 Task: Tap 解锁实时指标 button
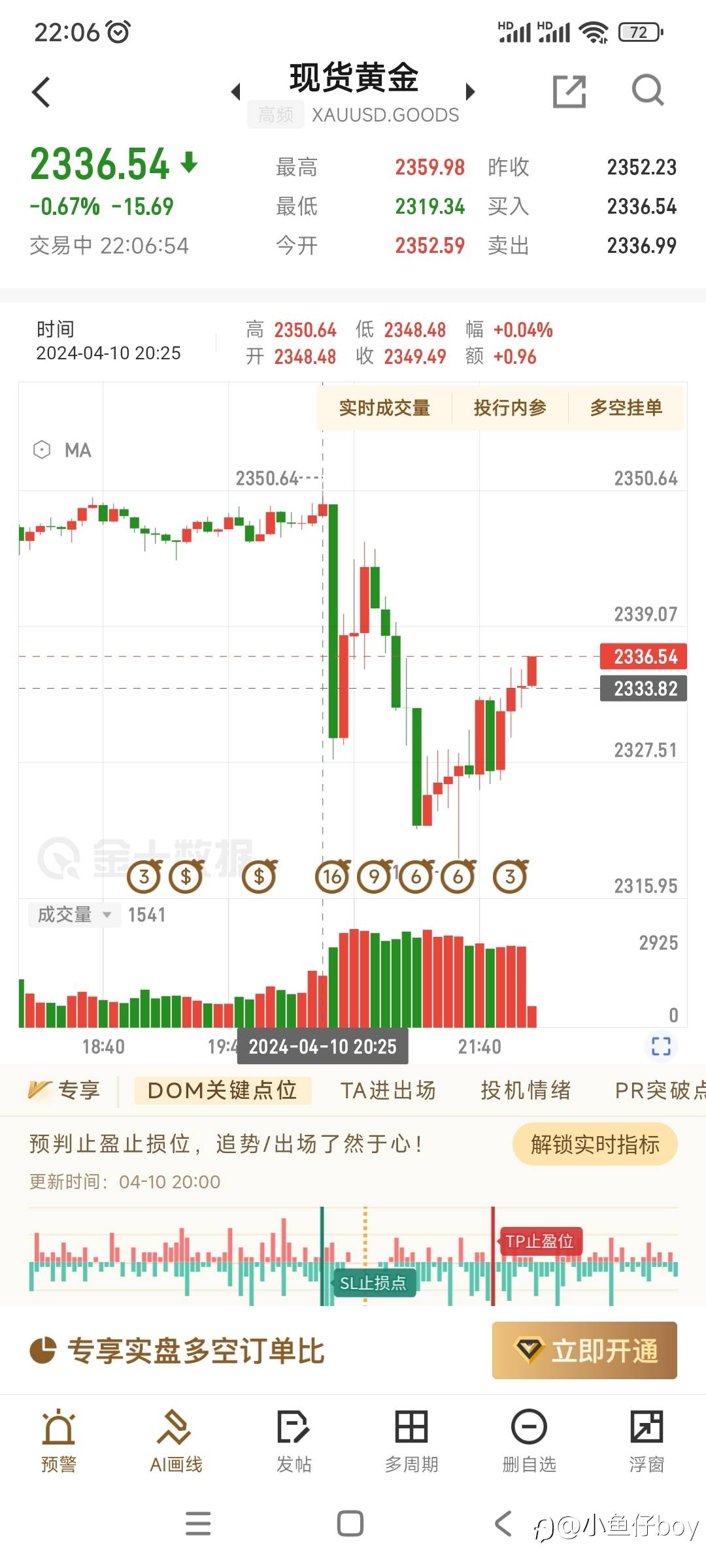click(595, 1144)
